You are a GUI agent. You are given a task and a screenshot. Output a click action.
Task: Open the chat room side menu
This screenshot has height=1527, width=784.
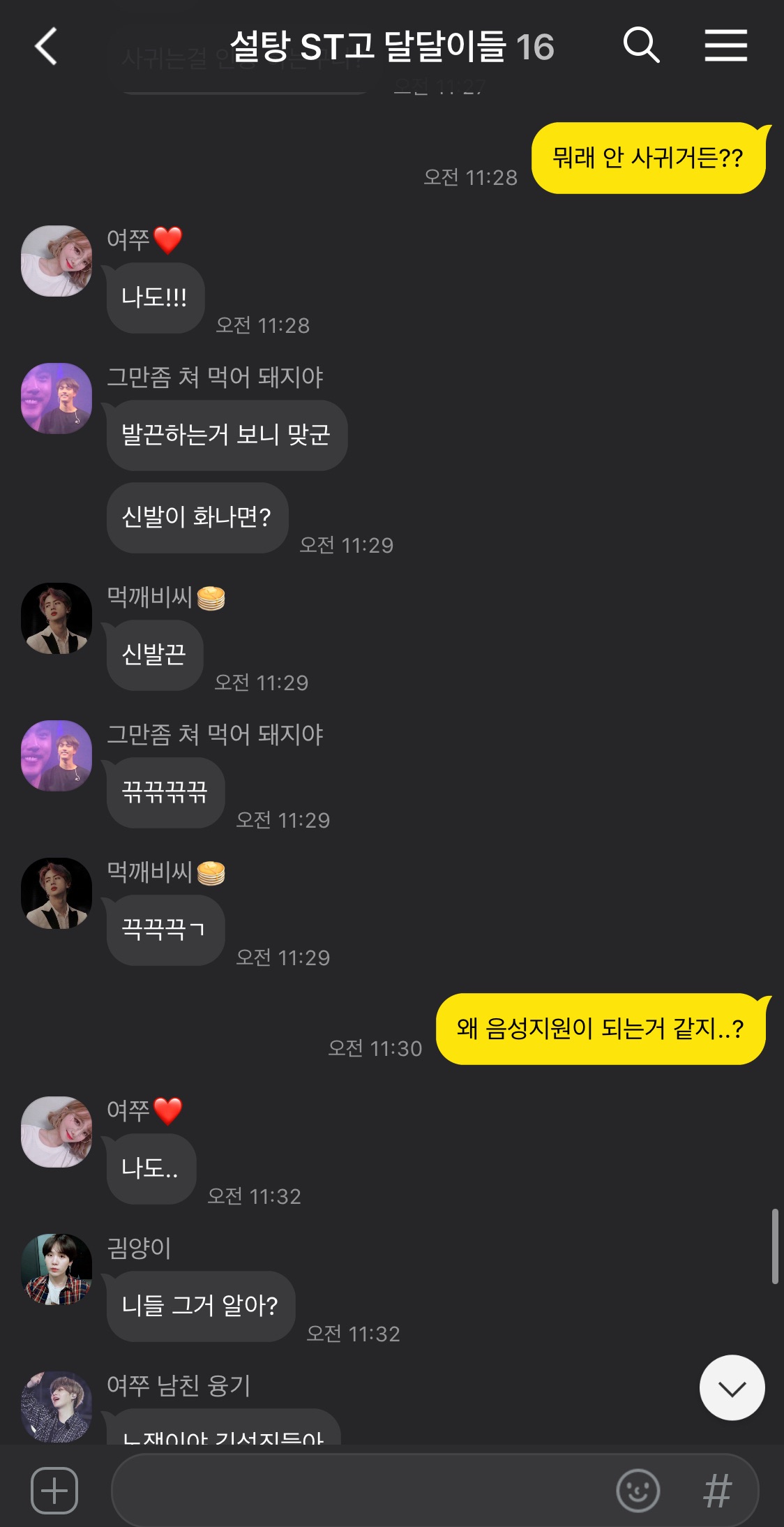click(x=725, y=46)
